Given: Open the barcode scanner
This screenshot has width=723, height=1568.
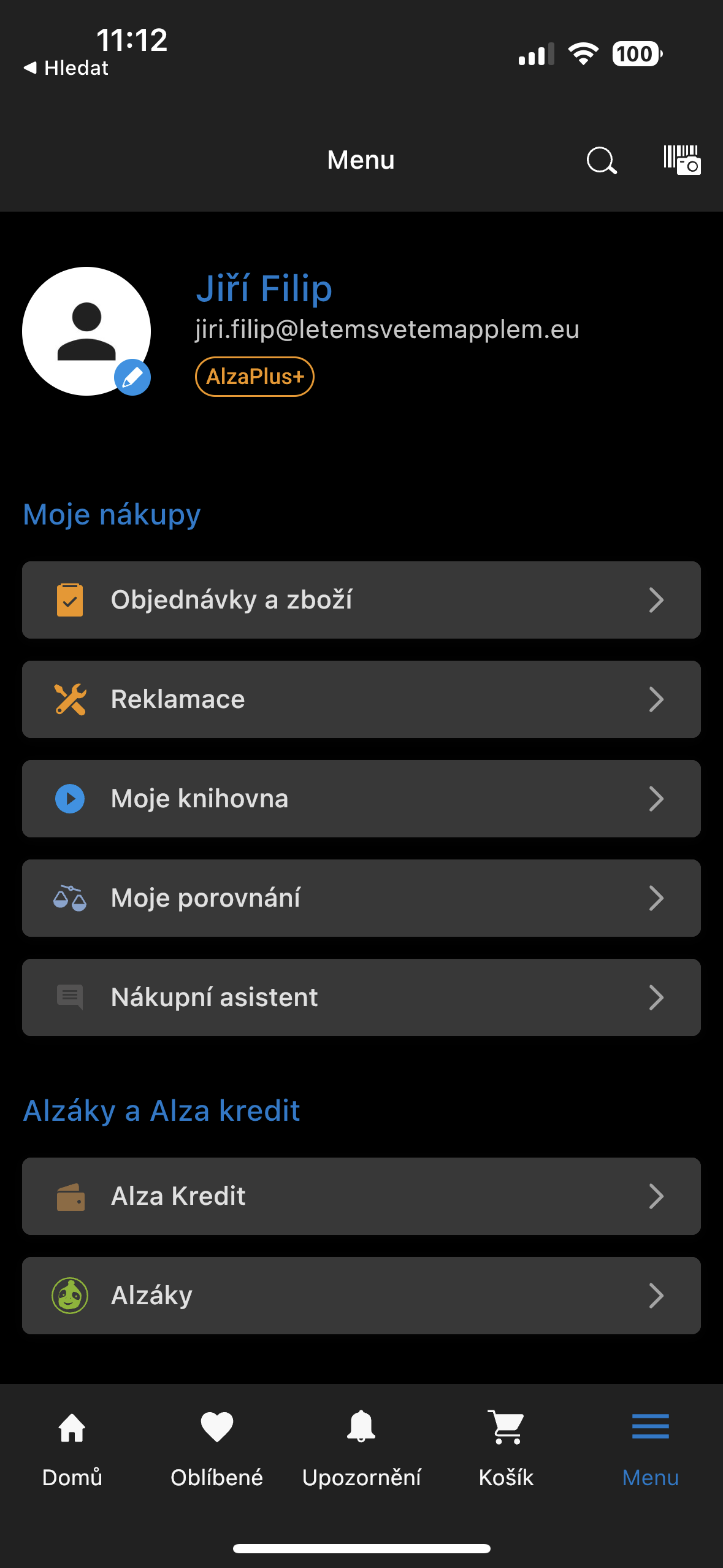Looking at the screenshot, I should [681, 160].
